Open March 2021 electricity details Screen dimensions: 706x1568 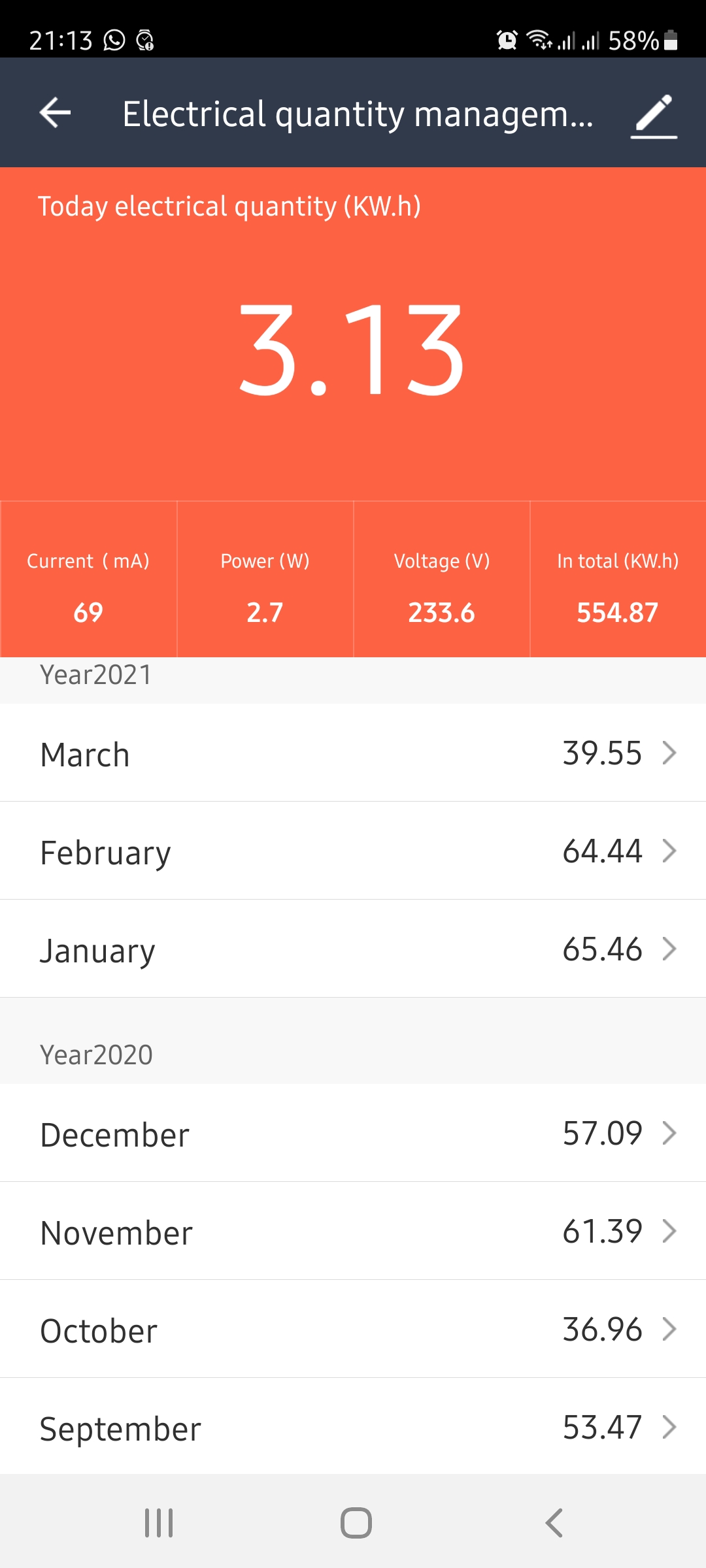point(353,753)
